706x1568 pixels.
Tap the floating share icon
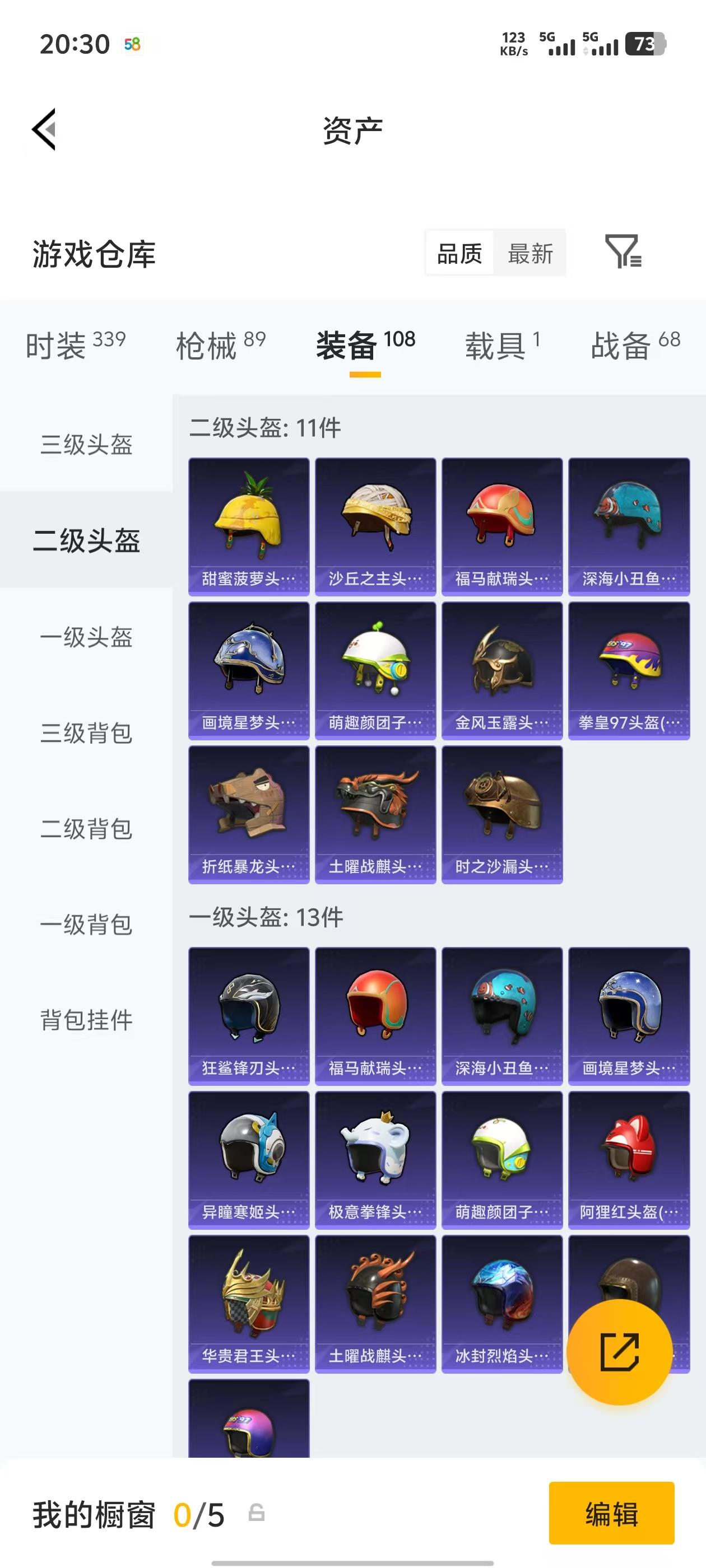click(620, 1350)
